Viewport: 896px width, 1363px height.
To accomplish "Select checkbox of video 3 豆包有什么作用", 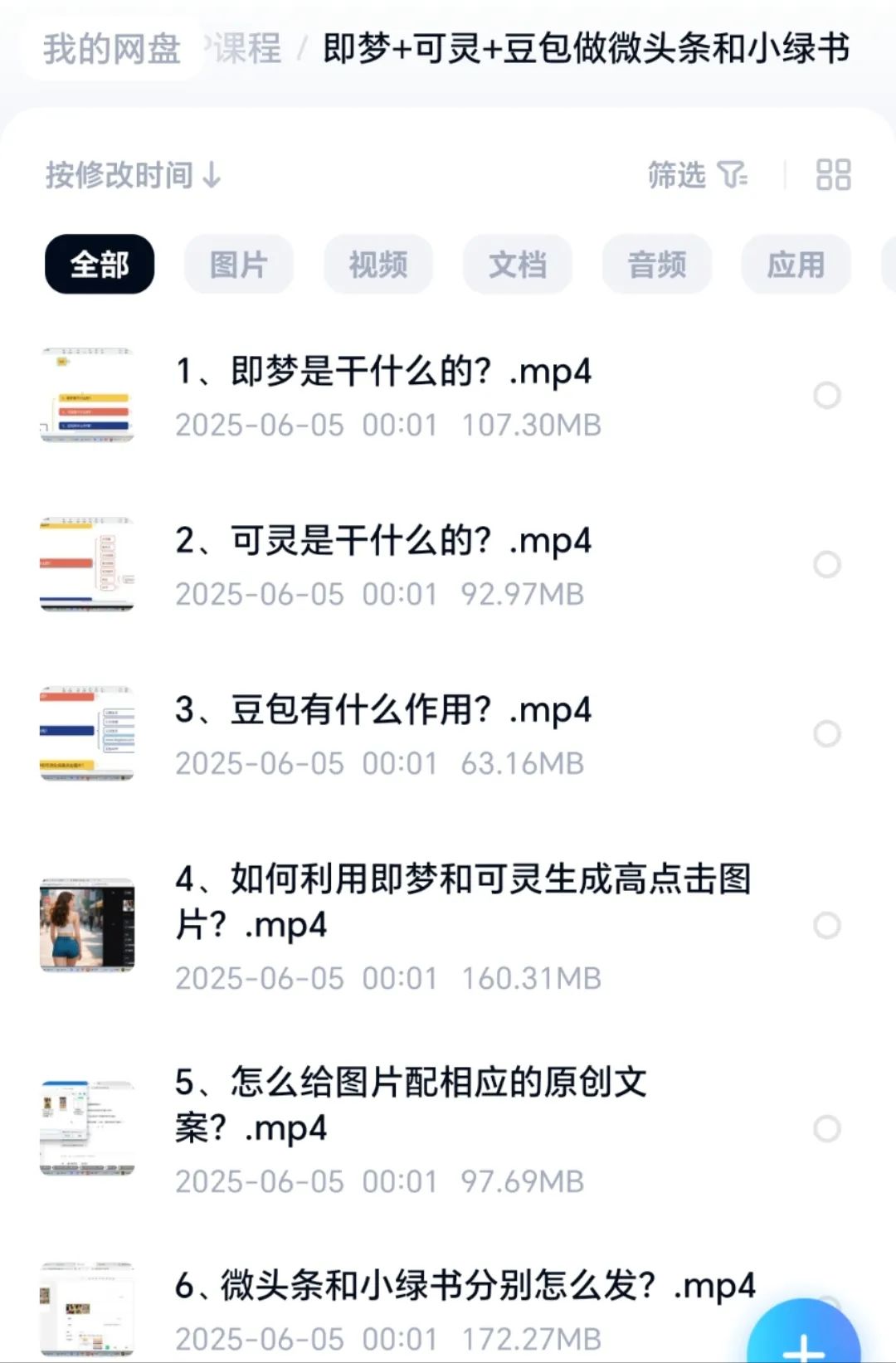I will click(826, 733).
